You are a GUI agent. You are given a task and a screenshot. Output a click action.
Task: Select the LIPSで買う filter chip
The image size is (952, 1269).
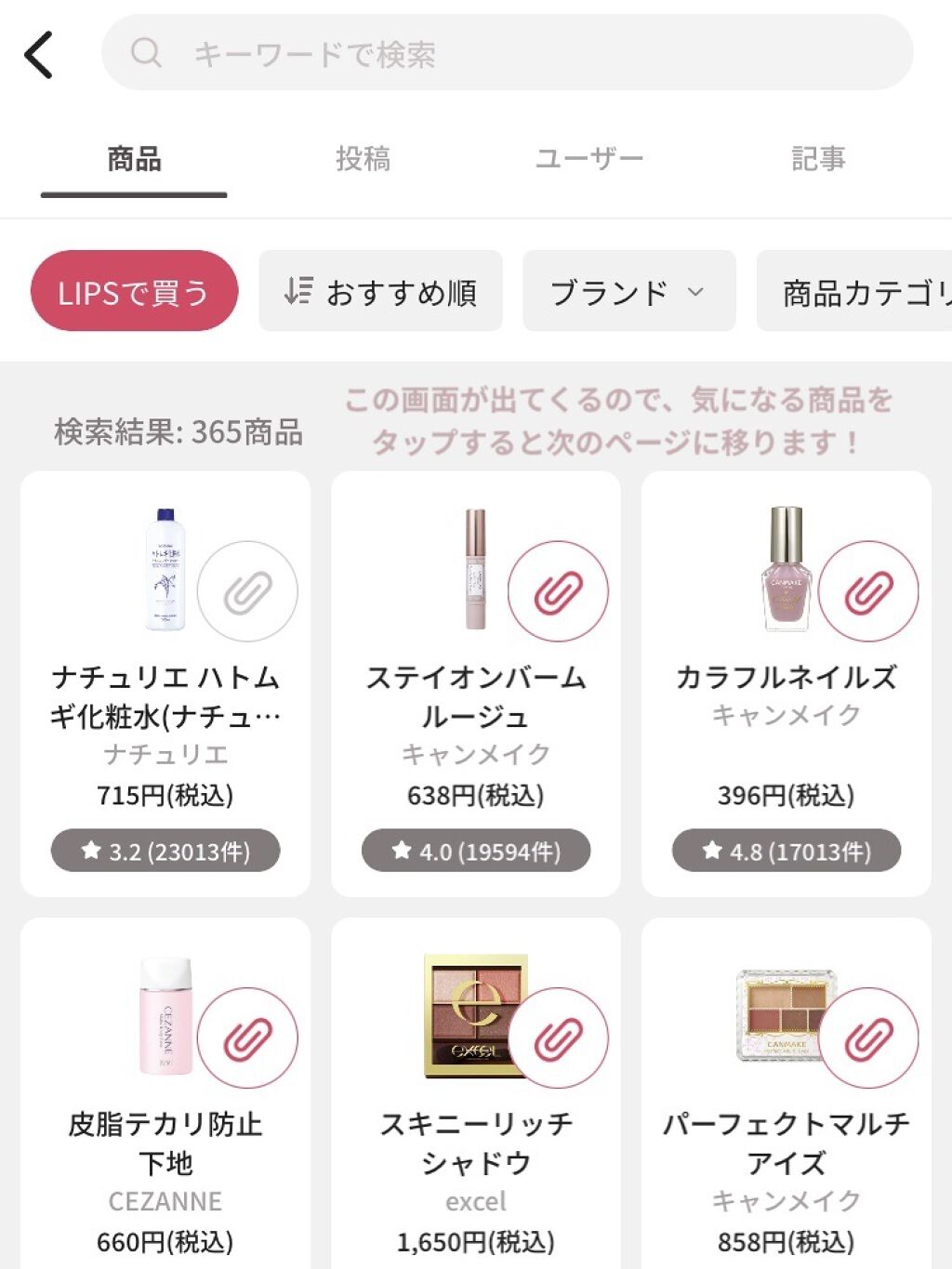pos(134,291)
